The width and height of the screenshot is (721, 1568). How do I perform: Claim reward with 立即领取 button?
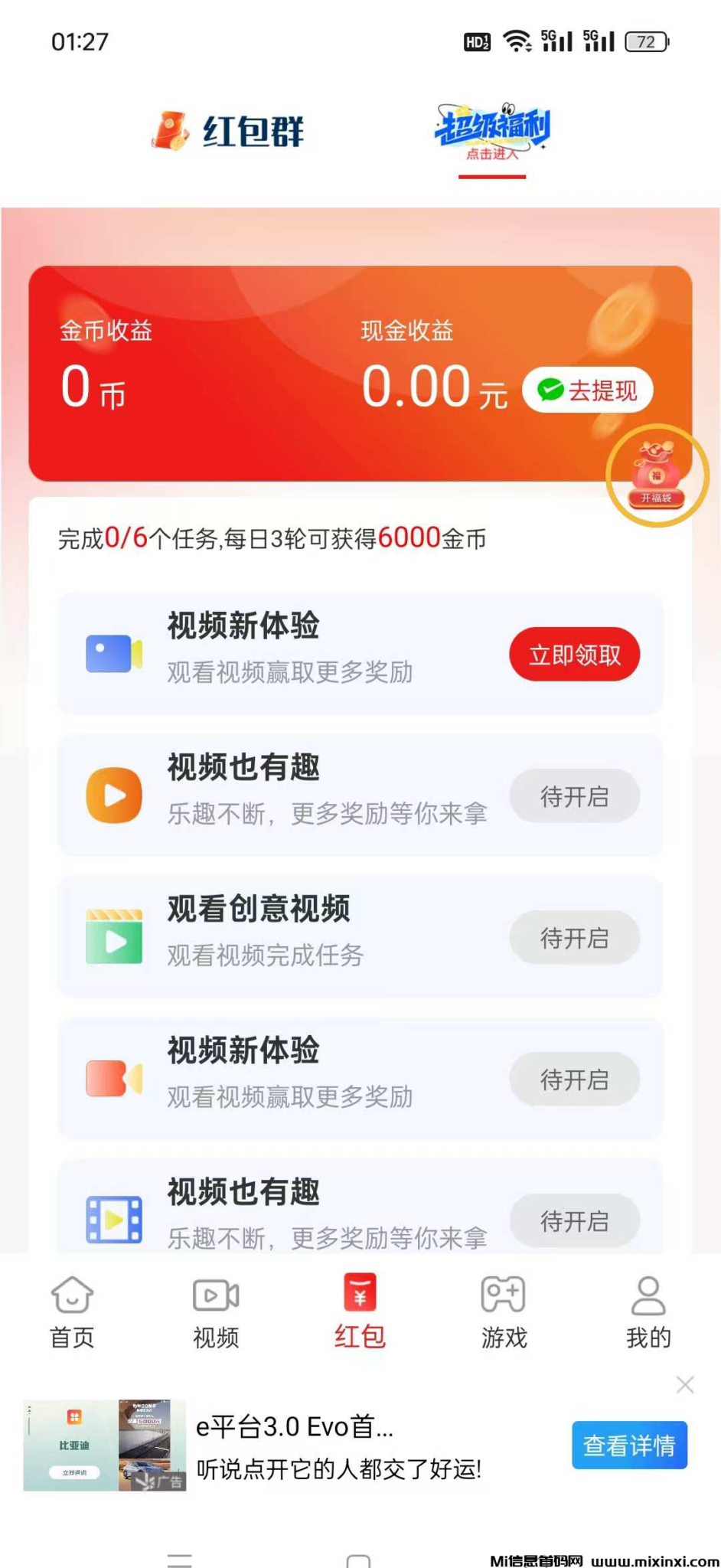point(574,653)
